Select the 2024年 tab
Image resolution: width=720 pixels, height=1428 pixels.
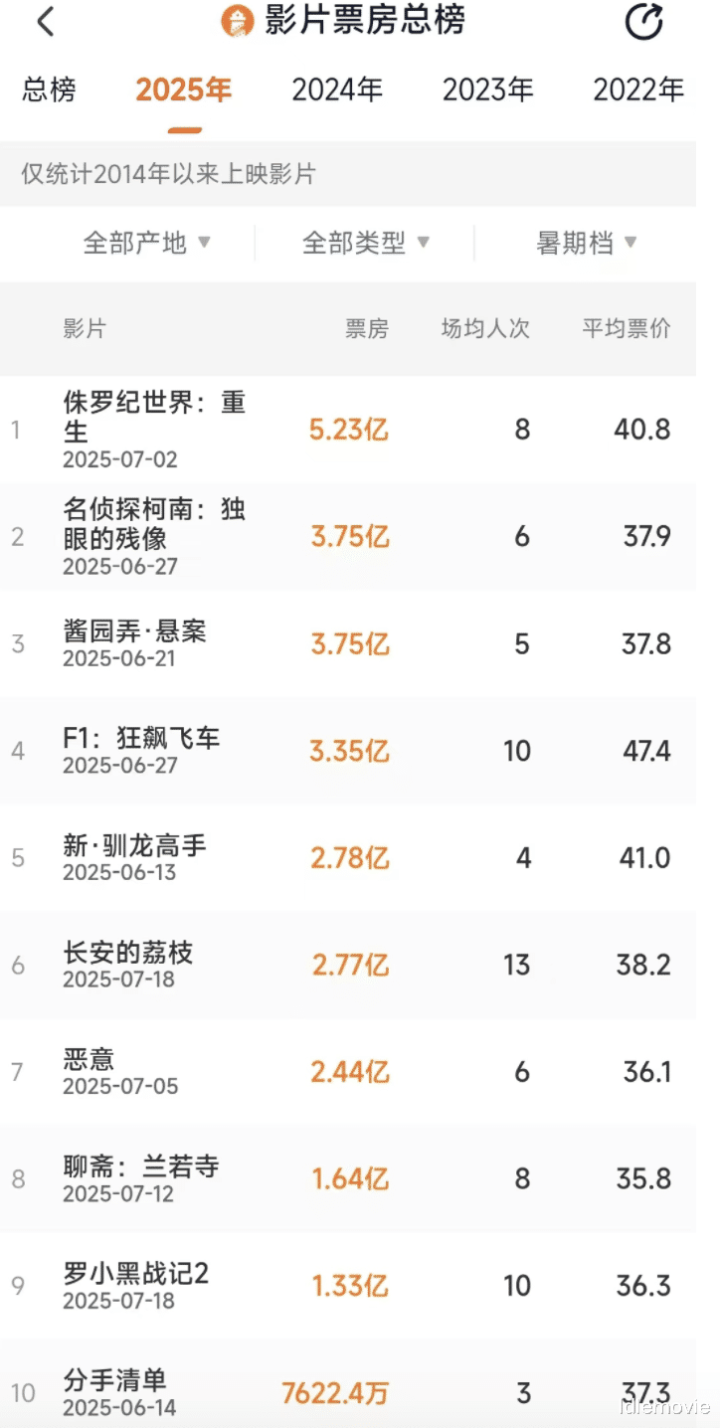(337, 90)
